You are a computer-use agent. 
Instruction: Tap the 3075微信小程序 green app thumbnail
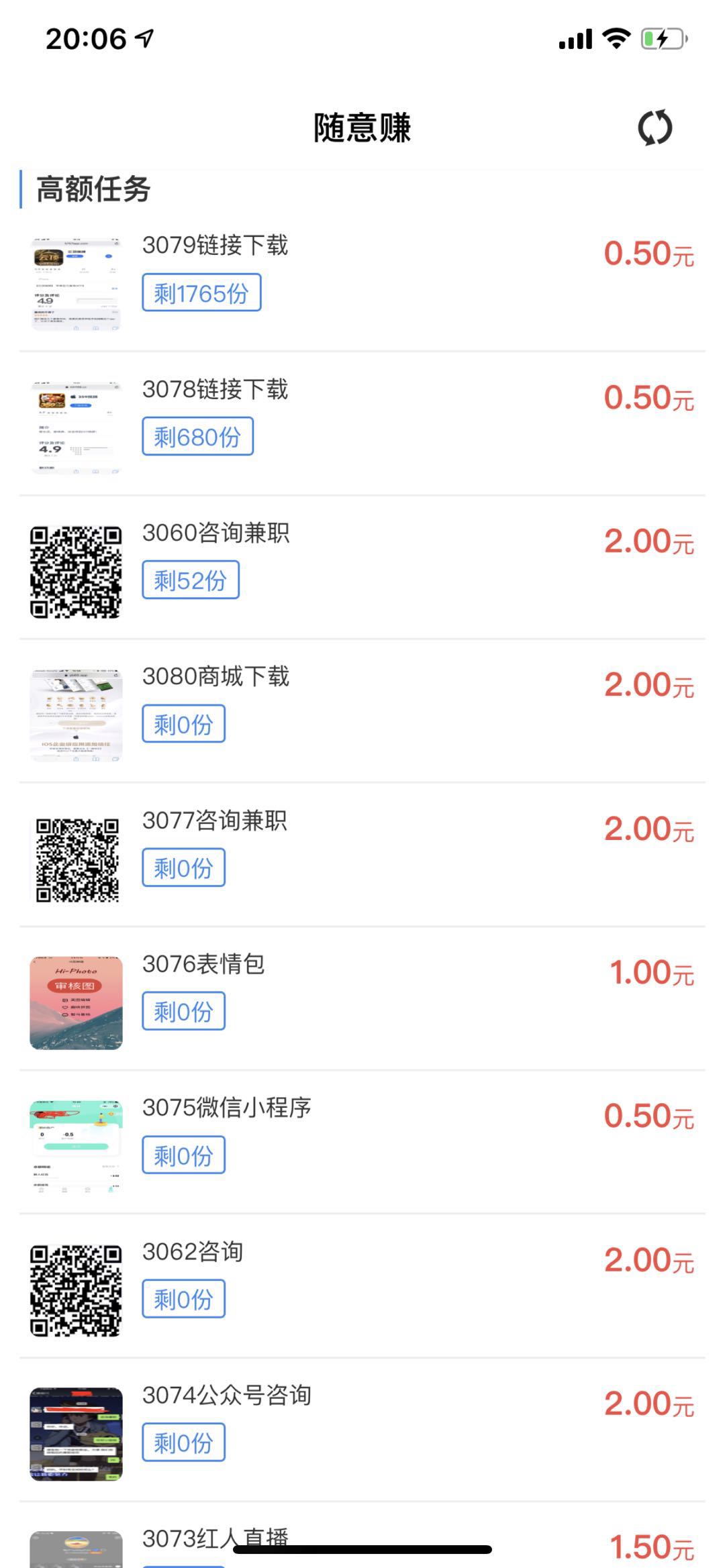76,1144
